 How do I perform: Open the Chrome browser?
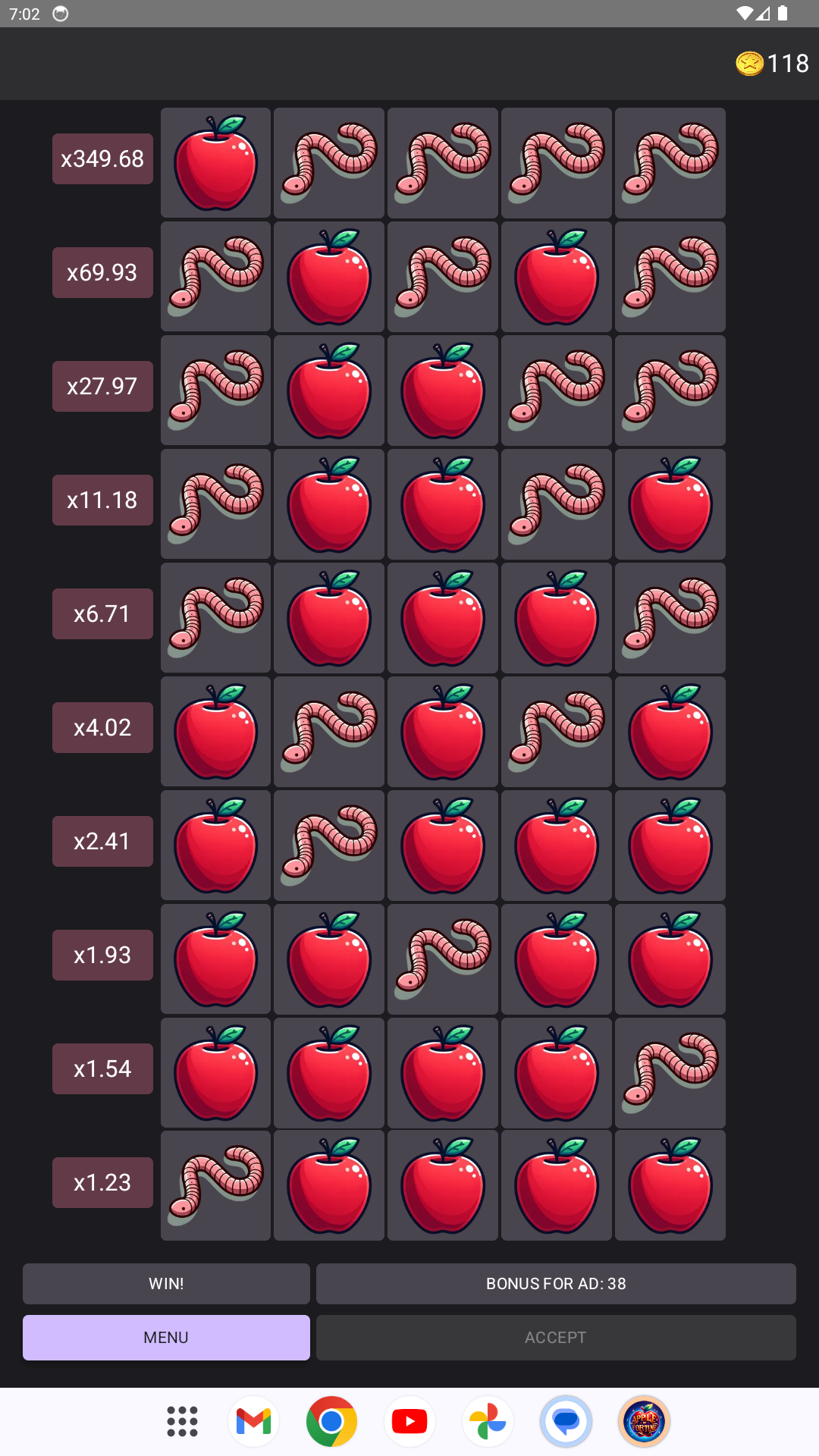[331, 1422]
